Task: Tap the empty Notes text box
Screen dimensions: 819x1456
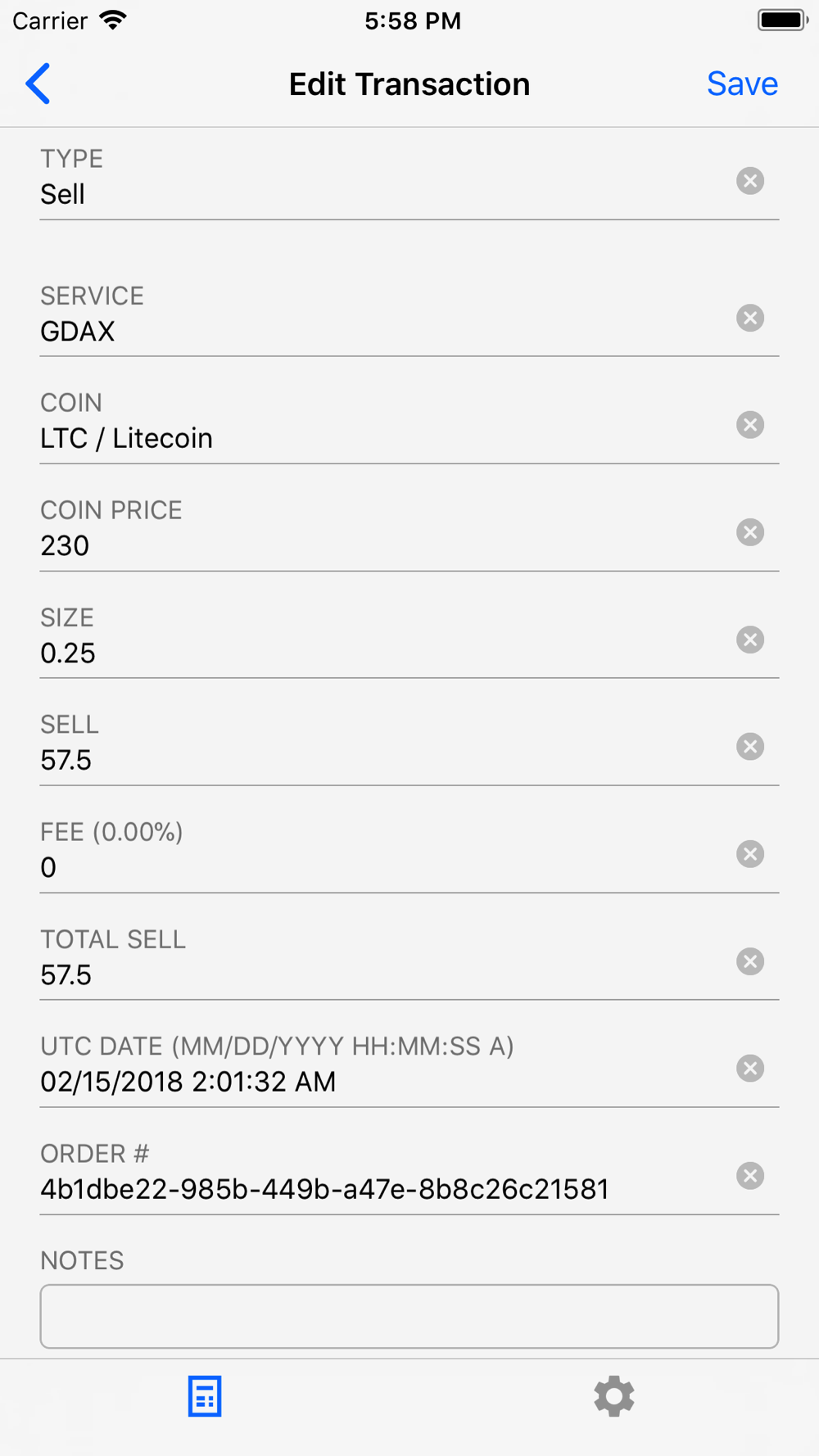Action: tap(409, 1316)
